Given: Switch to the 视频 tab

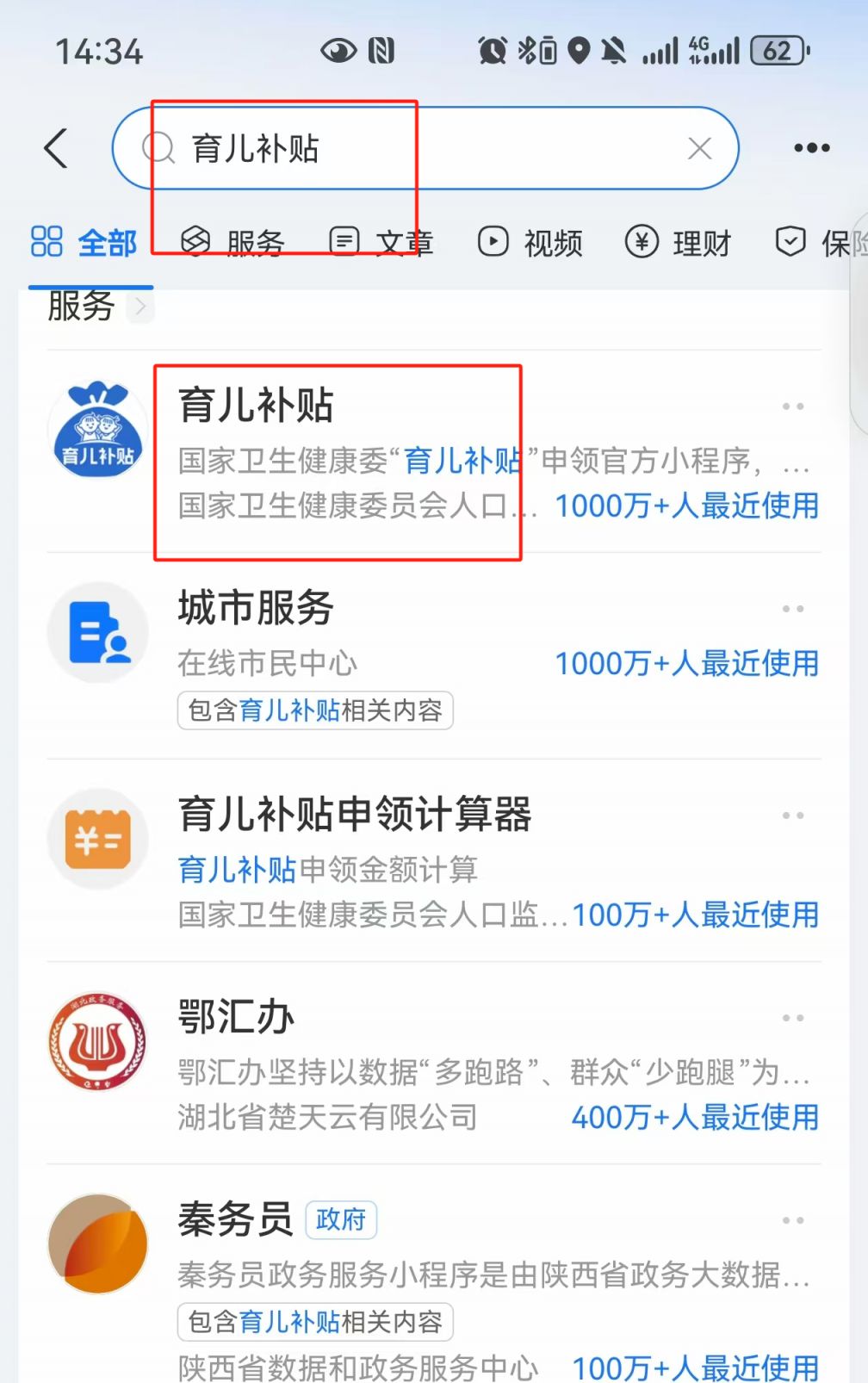Looking at the screenshot, I should pyautogui.click(x=530, y=243).
